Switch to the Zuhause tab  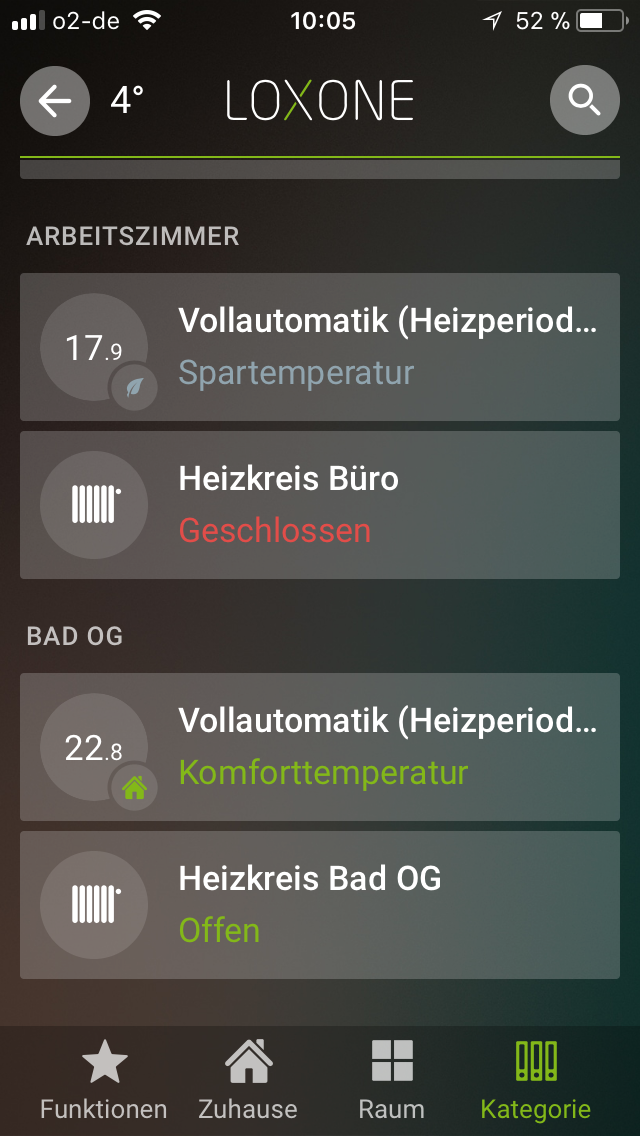point(248,1080)
